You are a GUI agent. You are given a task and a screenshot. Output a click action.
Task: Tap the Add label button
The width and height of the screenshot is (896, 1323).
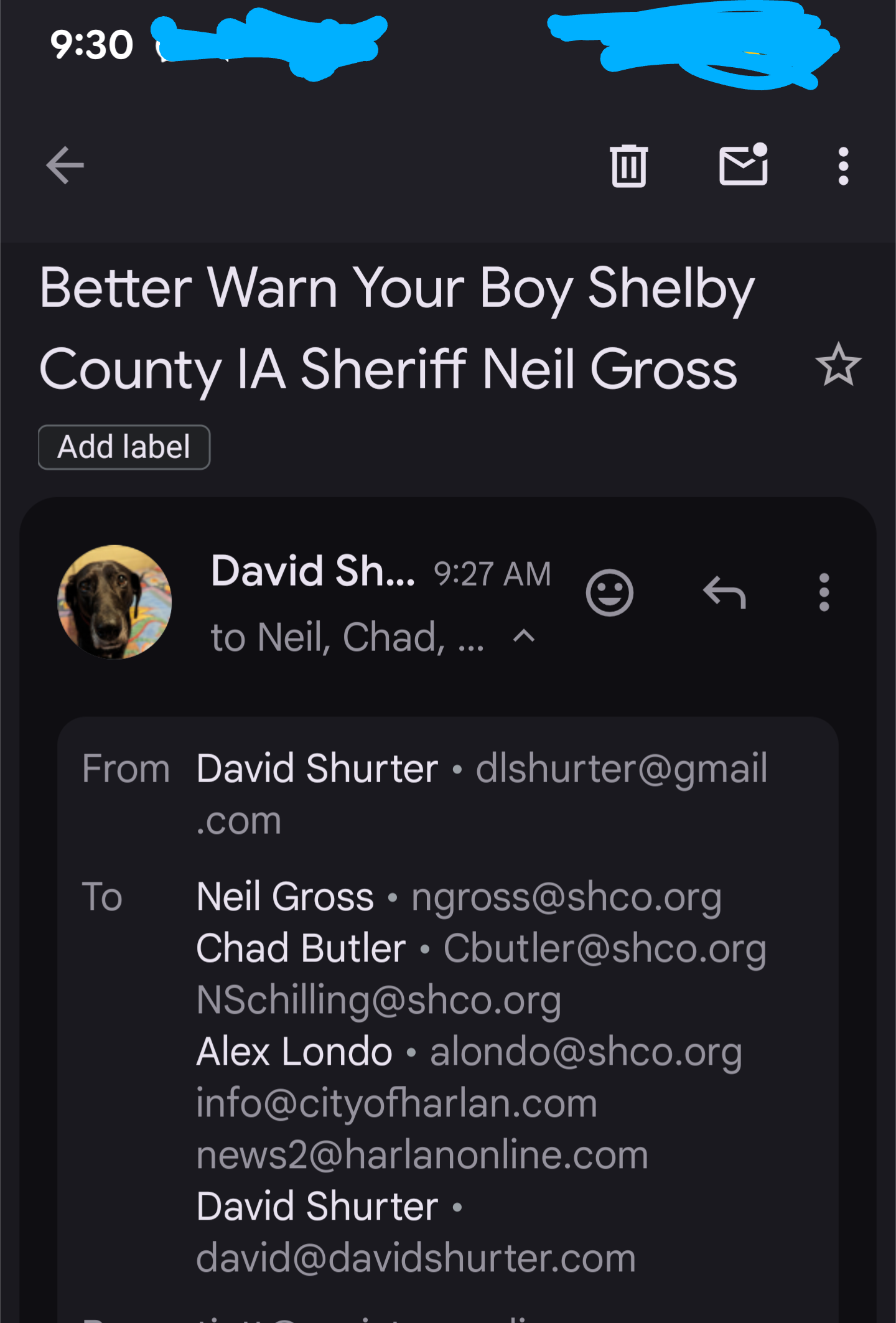124,447
